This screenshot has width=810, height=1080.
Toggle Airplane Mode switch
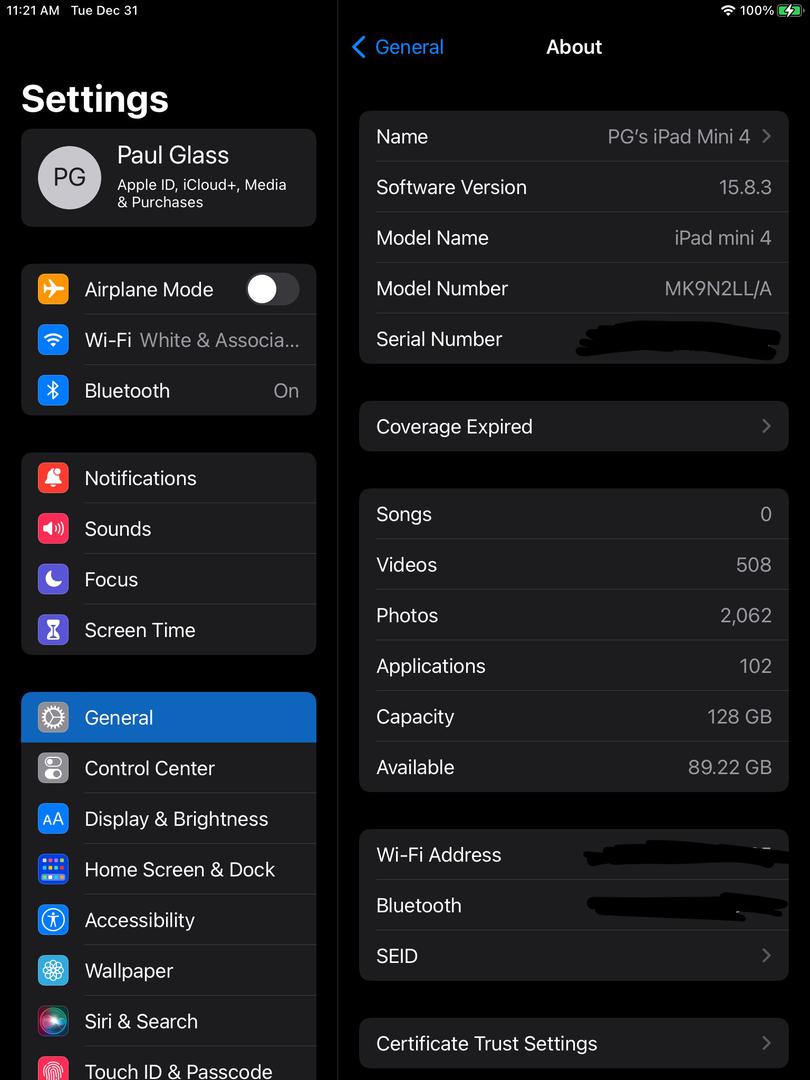click(272, 290)
